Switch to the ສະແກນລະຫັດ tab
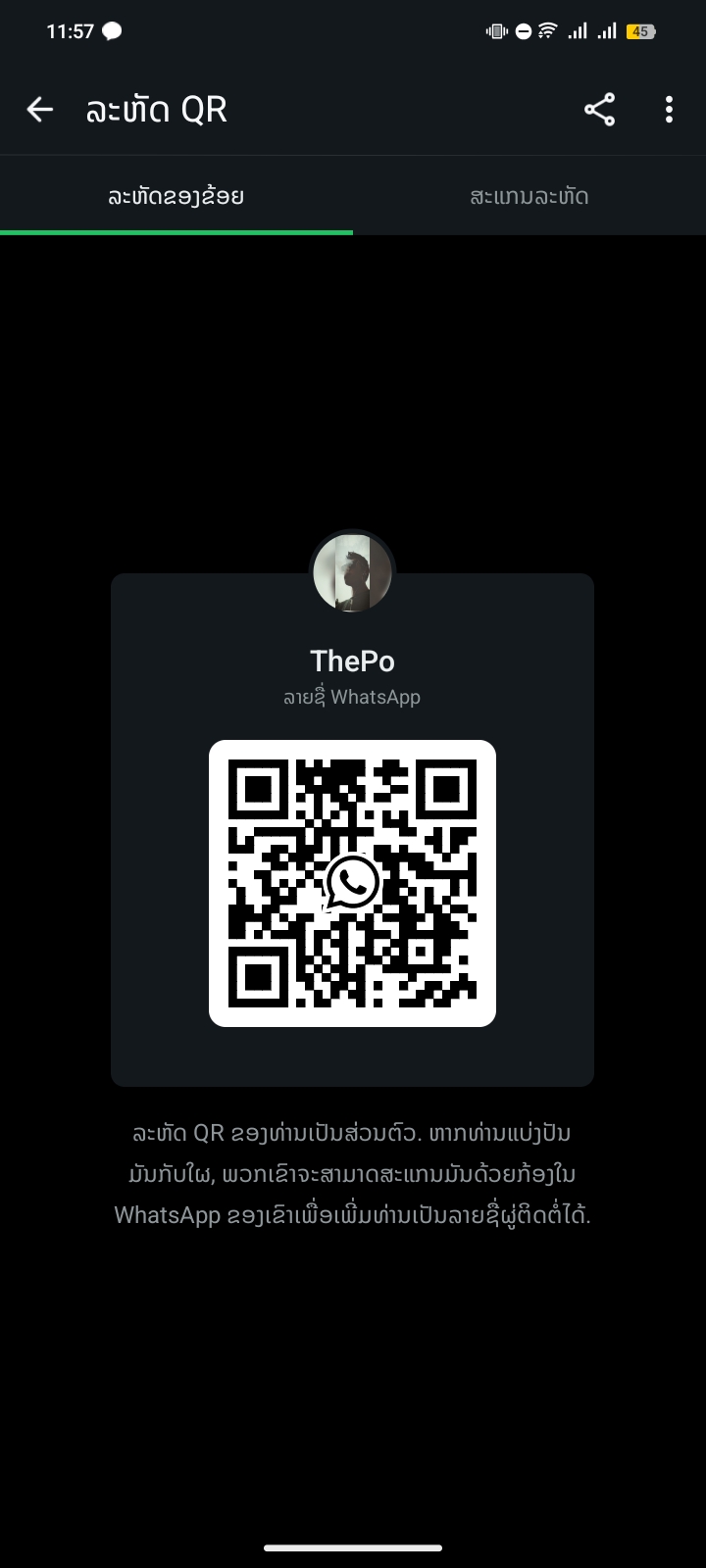 529,197
